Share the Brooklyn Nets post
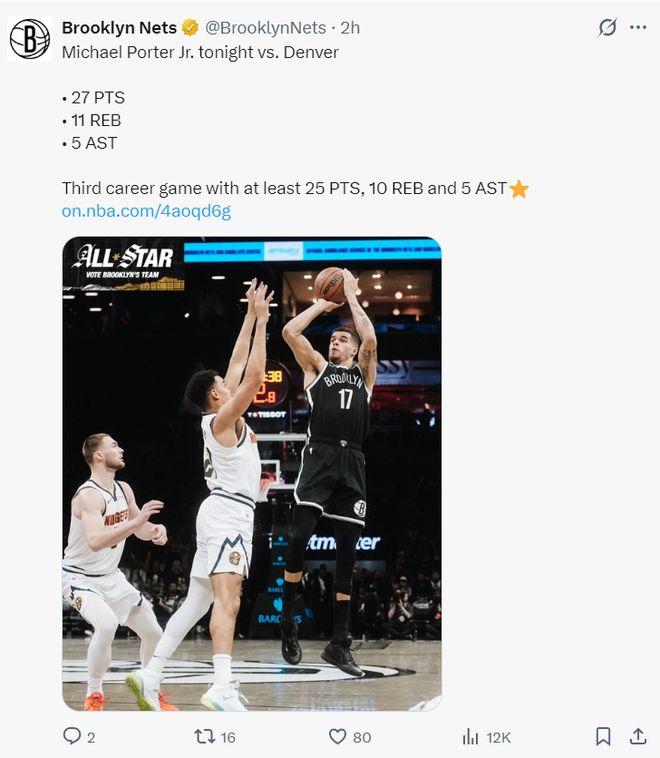 point(637,736)
